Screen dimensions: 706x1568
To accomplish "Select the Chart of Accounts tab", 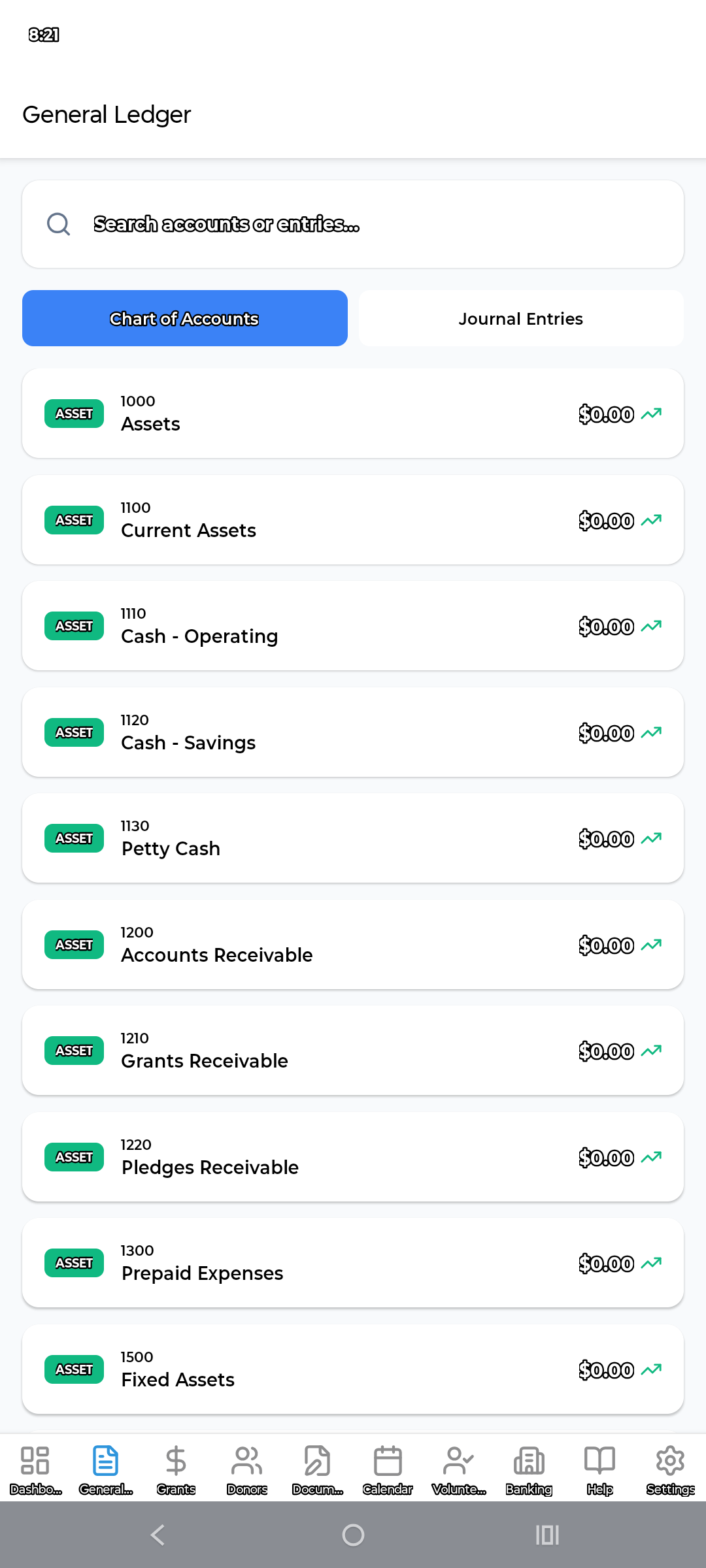I will [184, 319].
